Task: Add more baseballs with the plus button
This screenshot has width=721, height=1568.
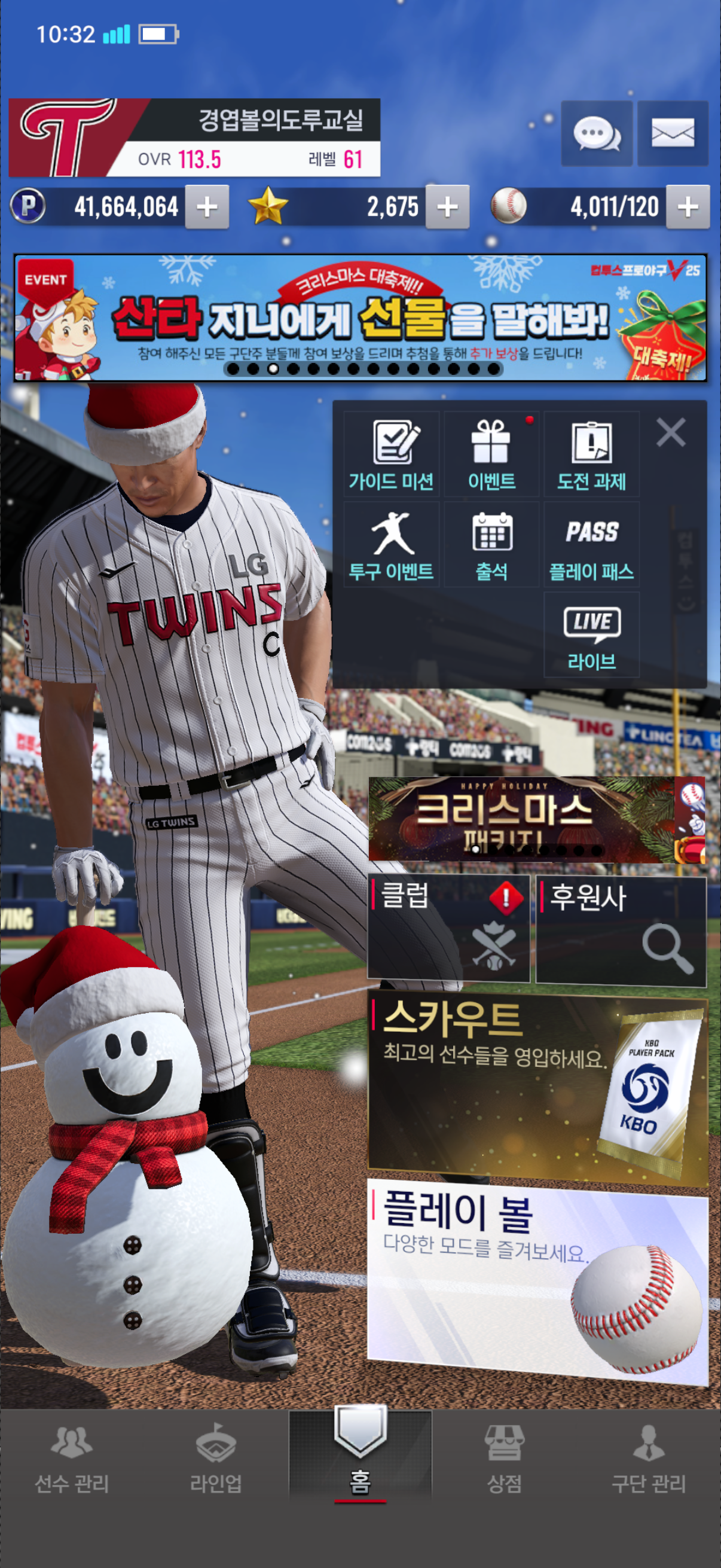Action: 688,207
